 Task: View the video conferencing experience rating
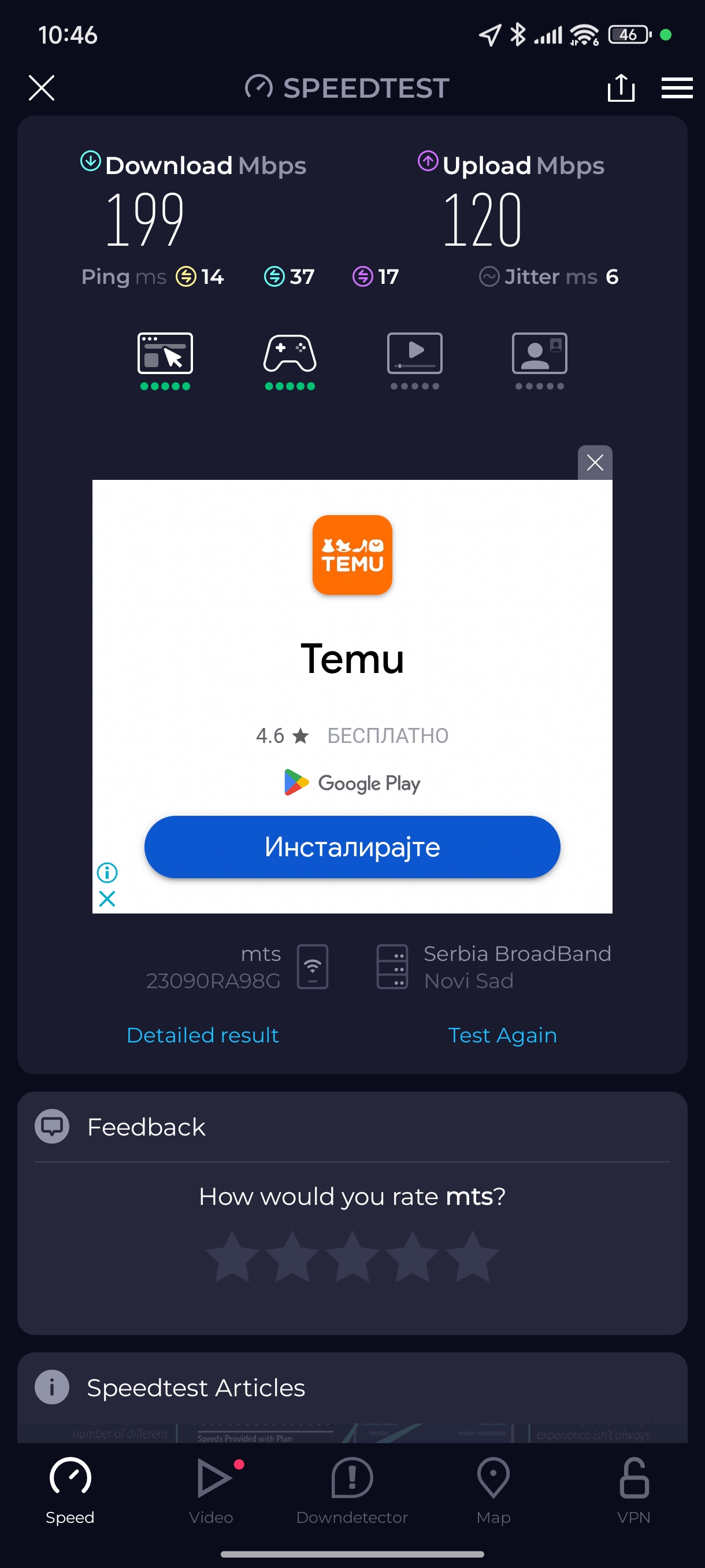[x=539, y=360]
